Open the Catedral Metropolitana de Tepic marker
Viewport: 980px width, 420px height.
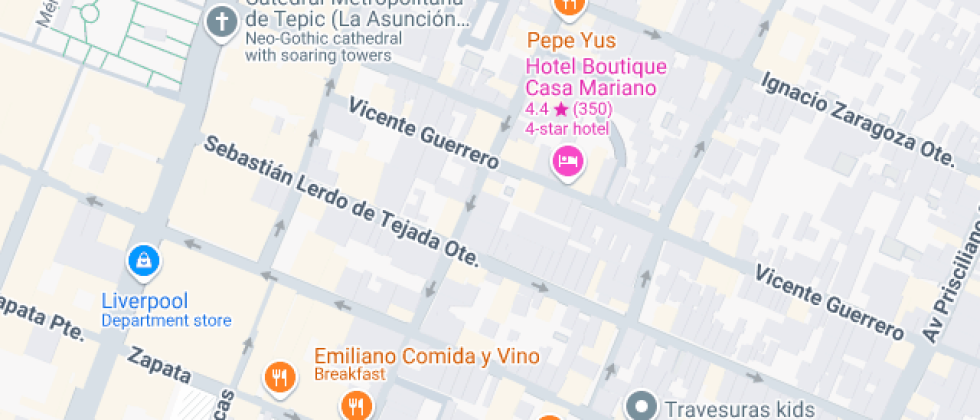tap(220, 22)
